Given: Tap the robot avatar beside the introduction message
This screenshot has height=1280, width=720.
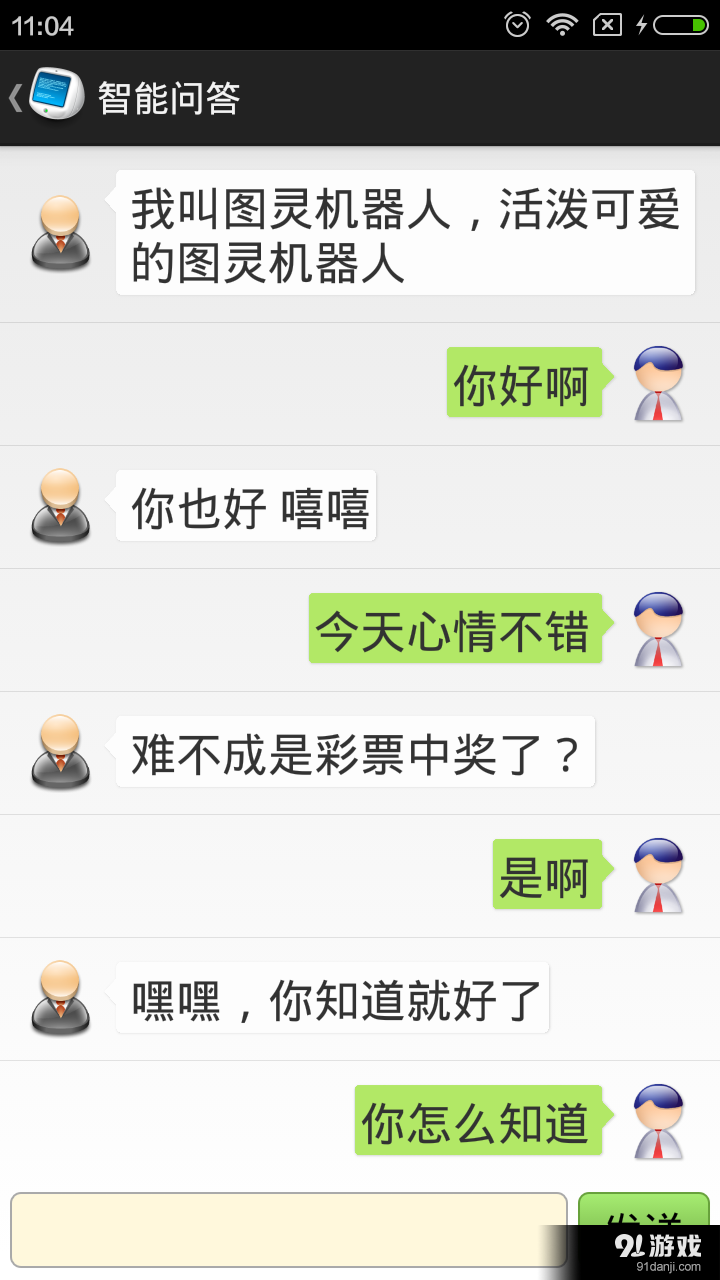Looking at the screenshot, I should pos(60,232).
